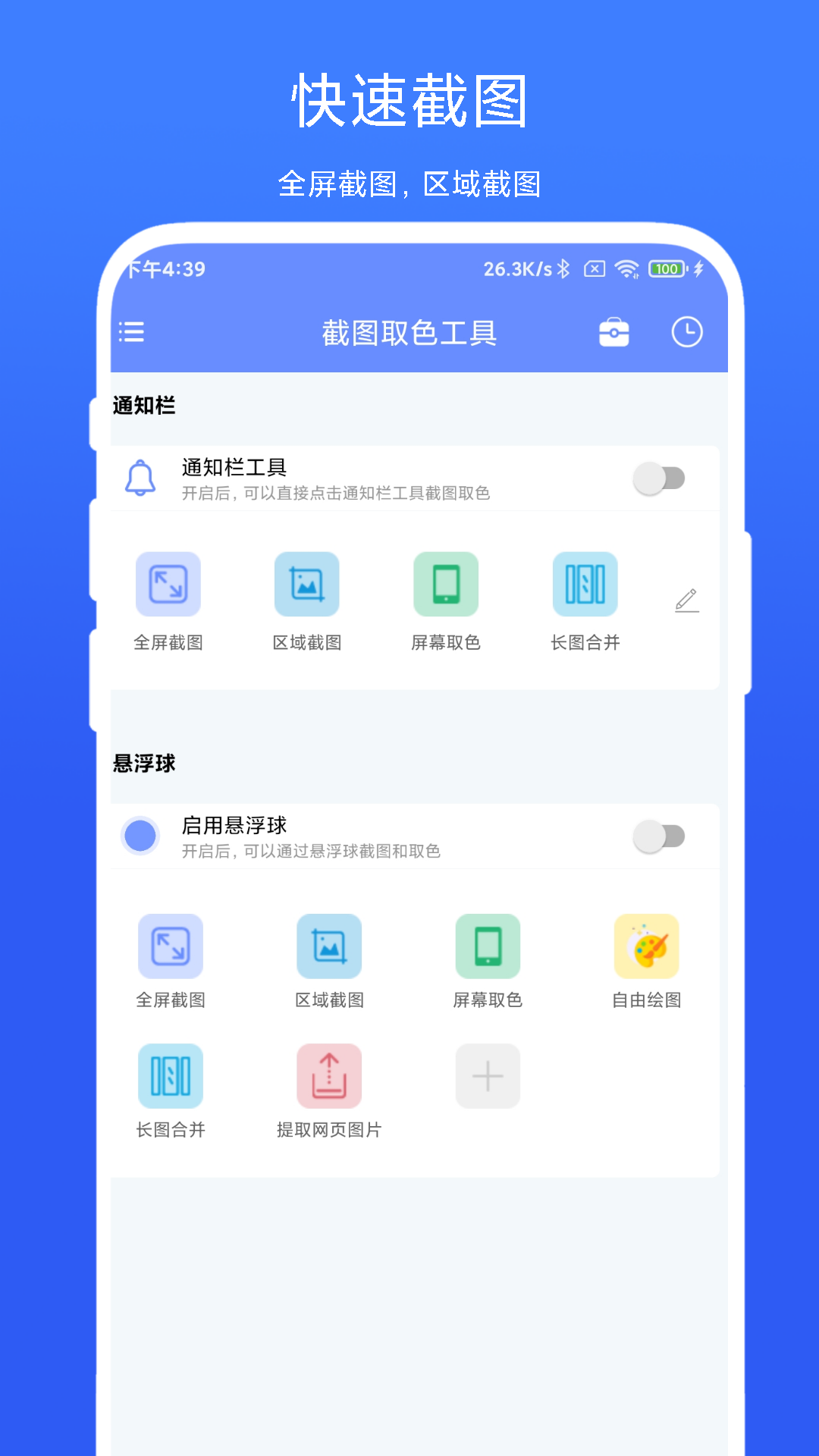
Task: Select 屏幕取色 in the floating ball section
Action: 487,946
